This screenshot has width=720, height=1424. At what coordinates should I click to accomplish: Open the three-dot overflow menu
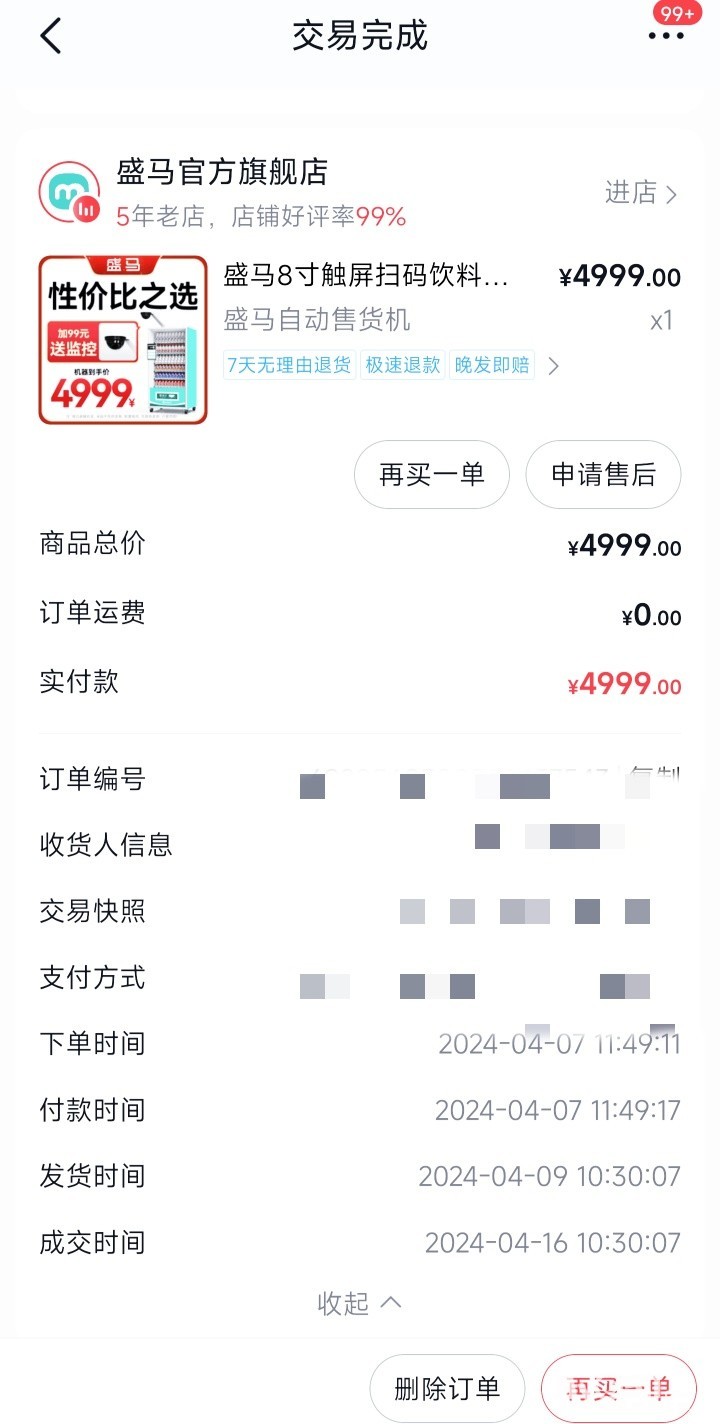click(x=665, y=36)
